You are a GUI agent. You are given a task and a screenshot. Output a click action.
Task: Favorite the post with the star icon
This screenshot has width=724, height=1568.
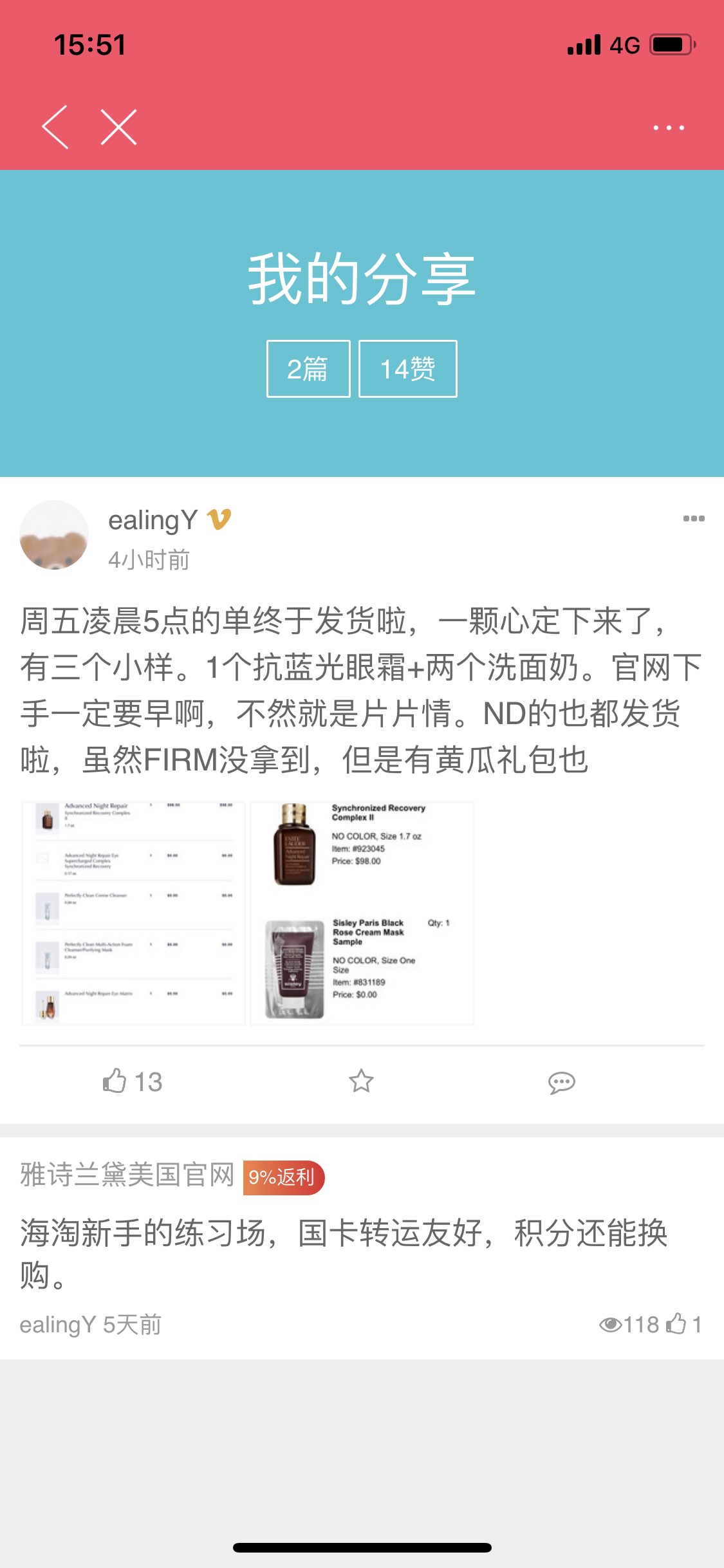point(361,1081)
